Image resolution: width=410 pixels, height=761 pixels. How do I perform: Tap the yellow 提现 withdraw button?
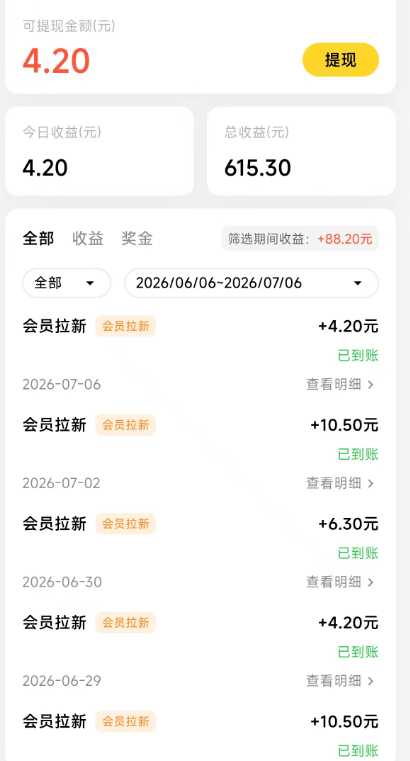click(341, 60)
